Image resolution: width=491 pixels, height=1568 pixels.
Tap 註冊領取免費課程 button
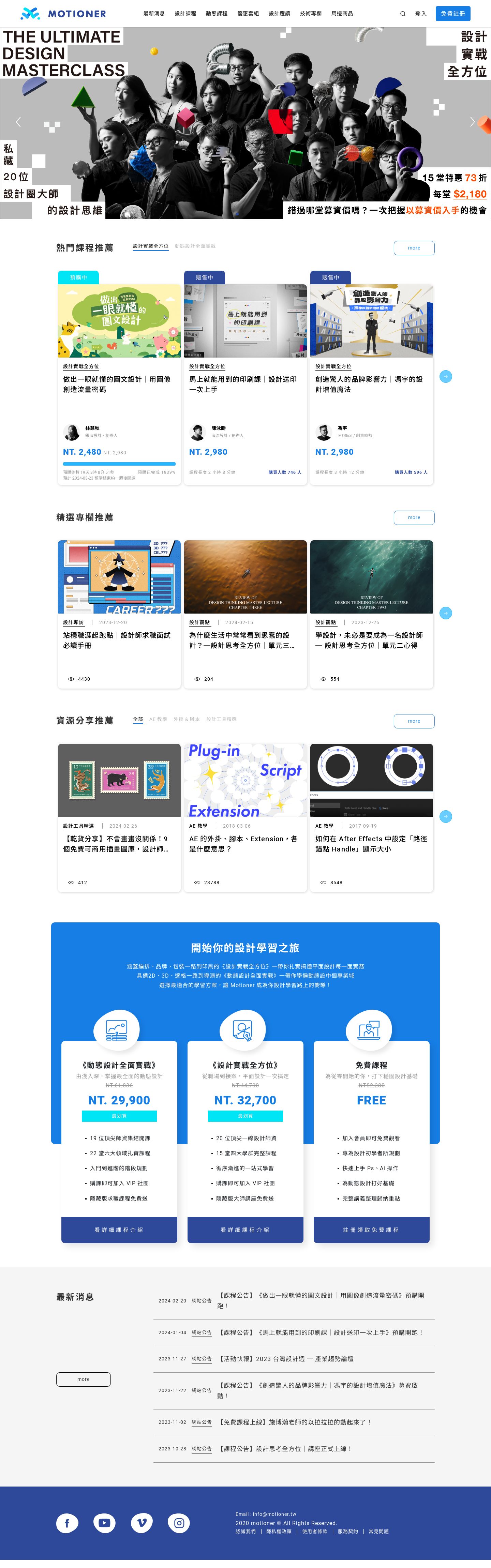click(x=371, y=1230)
